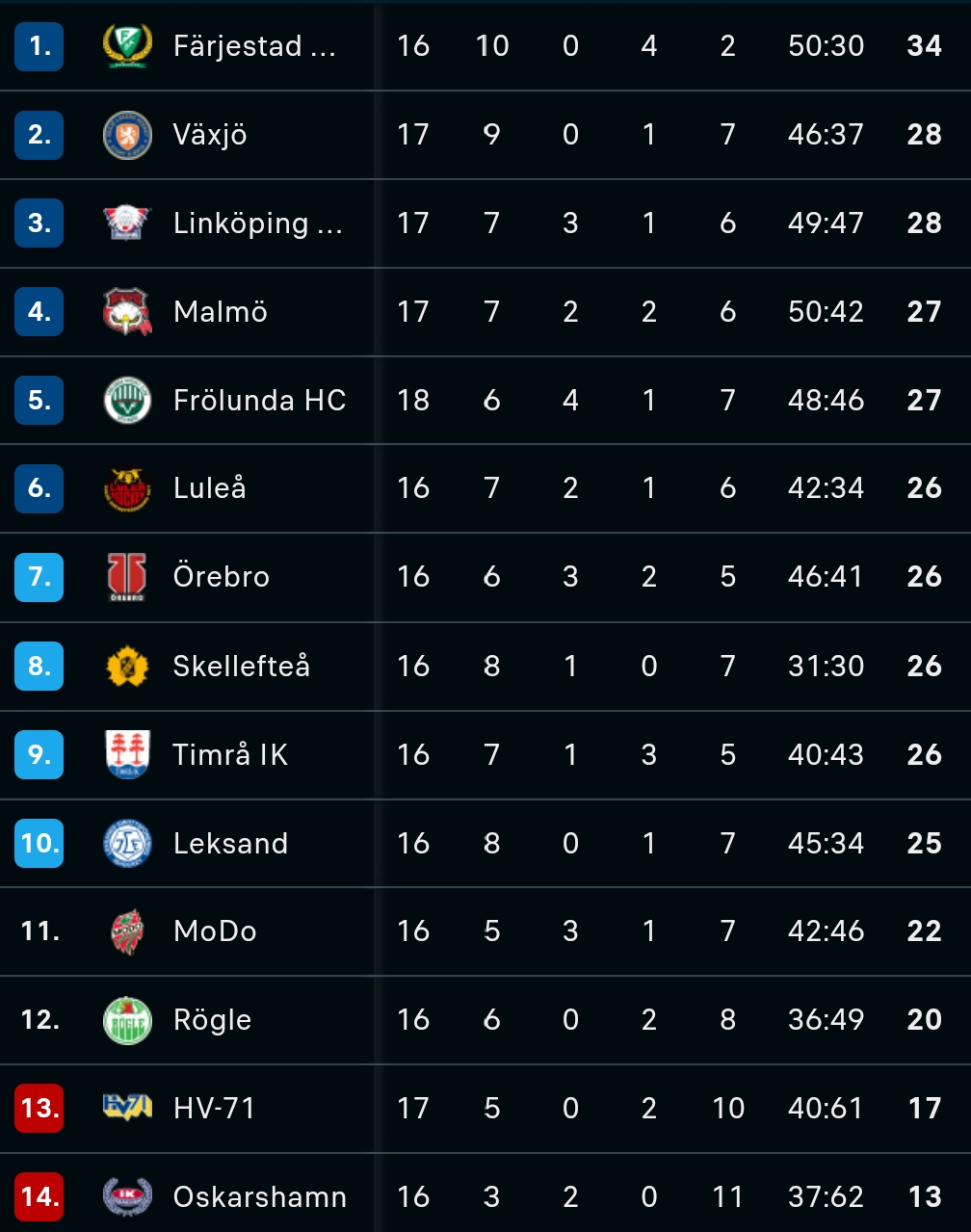Open the HV-71 row
Viewport: 971px width, 1232px height.
click(214, 1109)
